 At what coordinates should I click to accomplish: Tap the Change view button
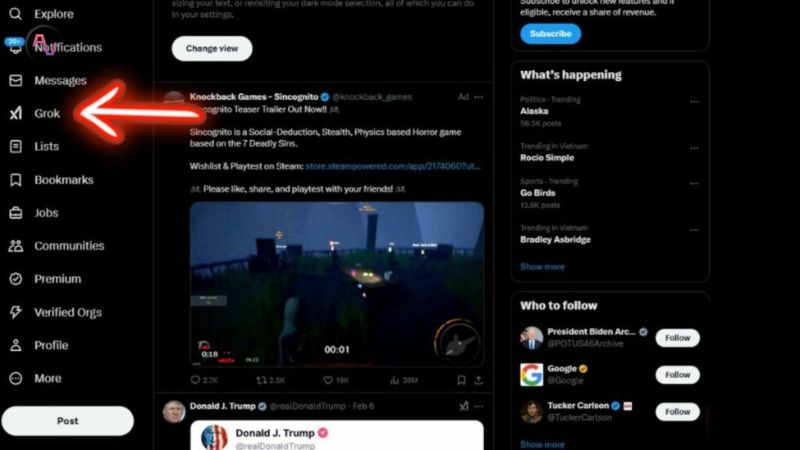click(x=211, y=48)
